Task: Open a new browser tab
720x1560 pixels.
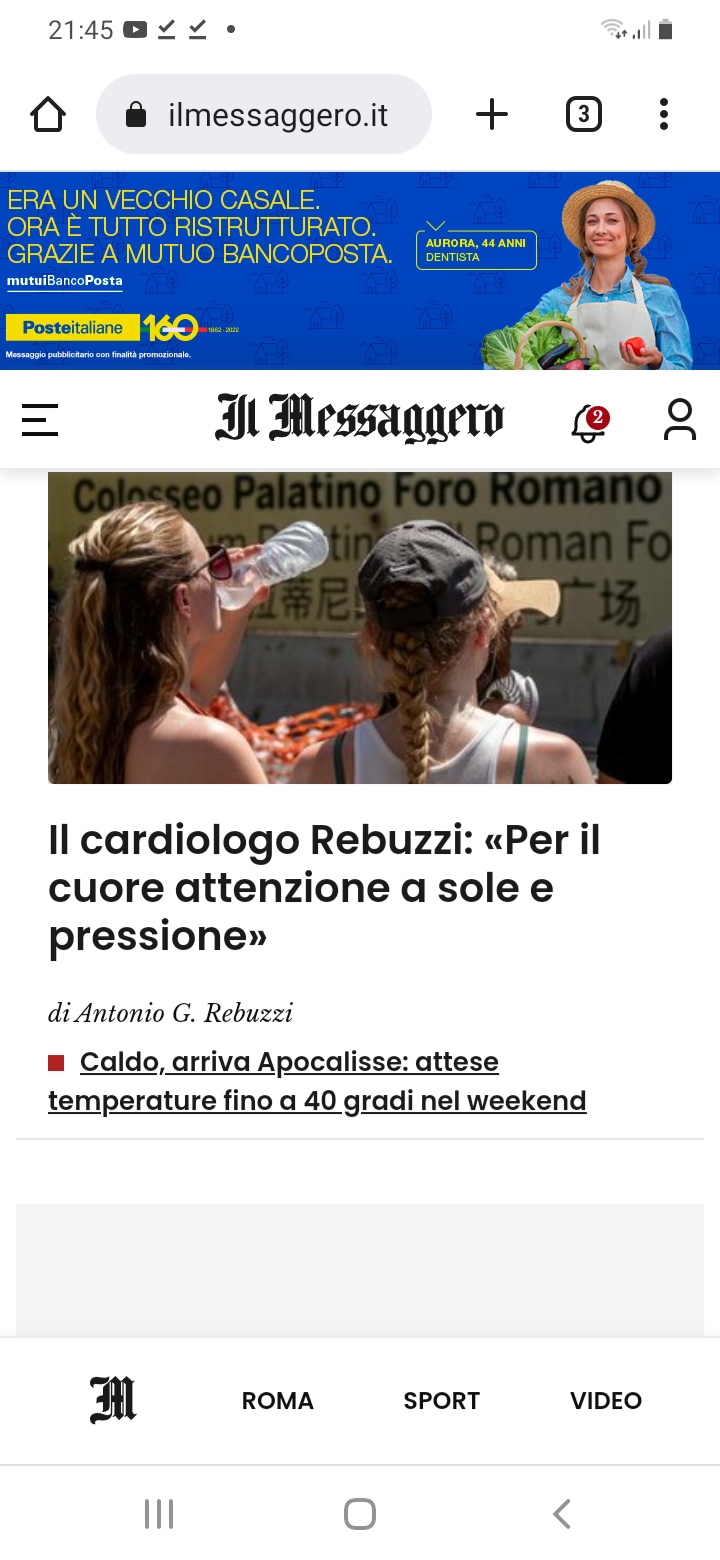Action: point(491,115)
